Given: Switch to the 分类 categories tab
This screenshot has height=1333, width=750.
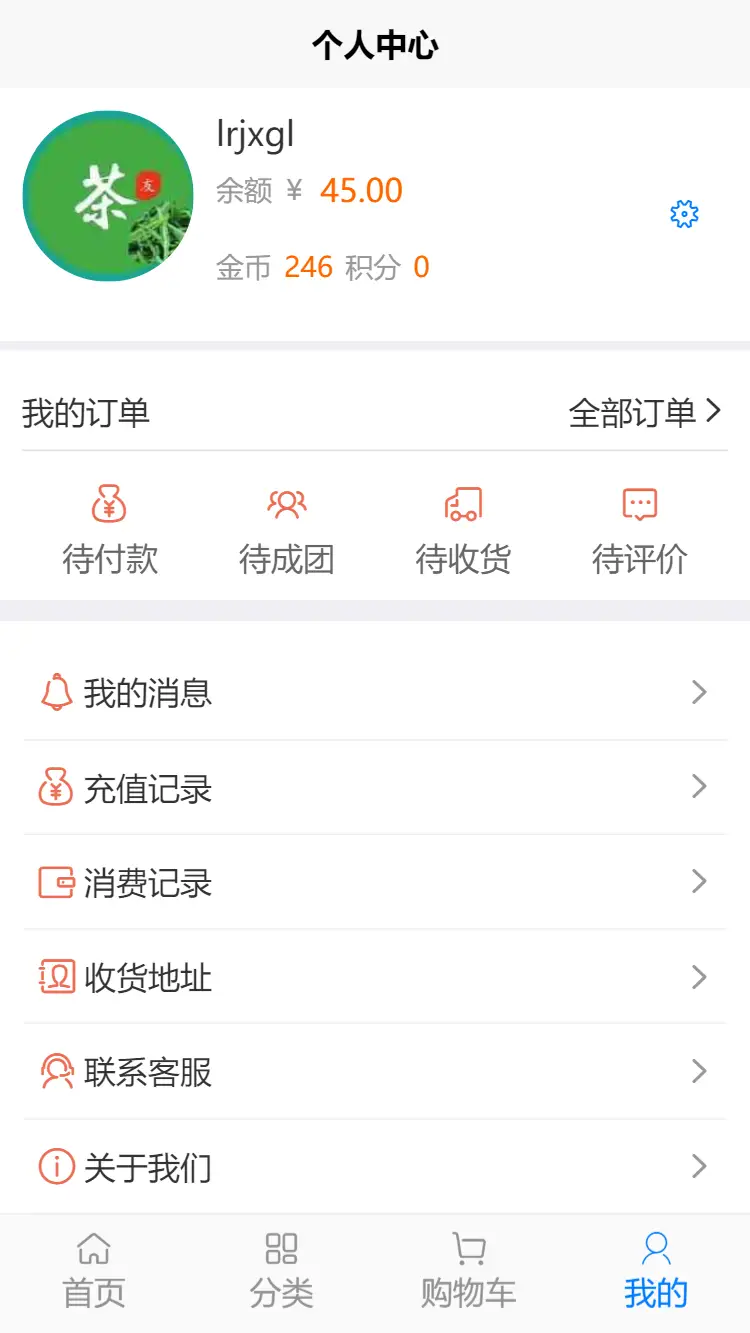Looking at the screenshot, I should coord(281,1273).
